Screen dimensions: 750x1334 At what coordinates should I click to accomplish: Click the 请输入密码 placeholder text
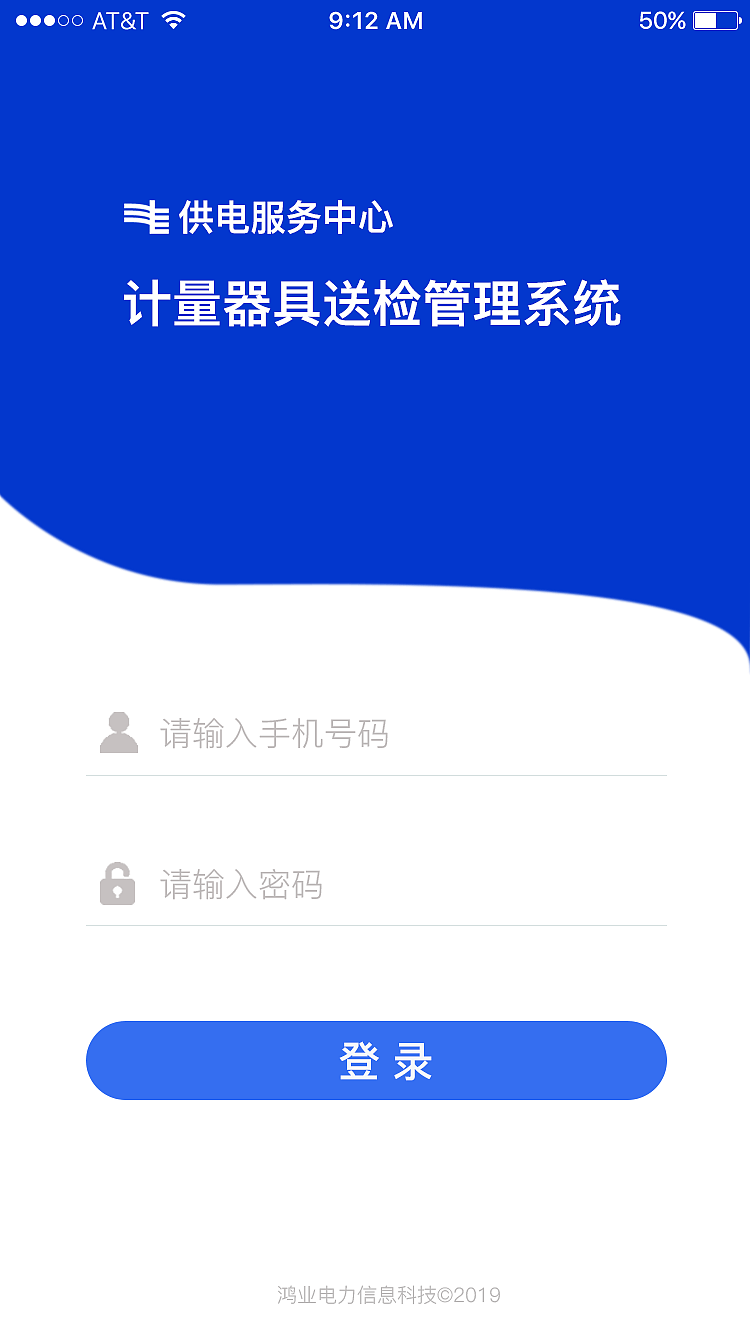pos(243,884)
